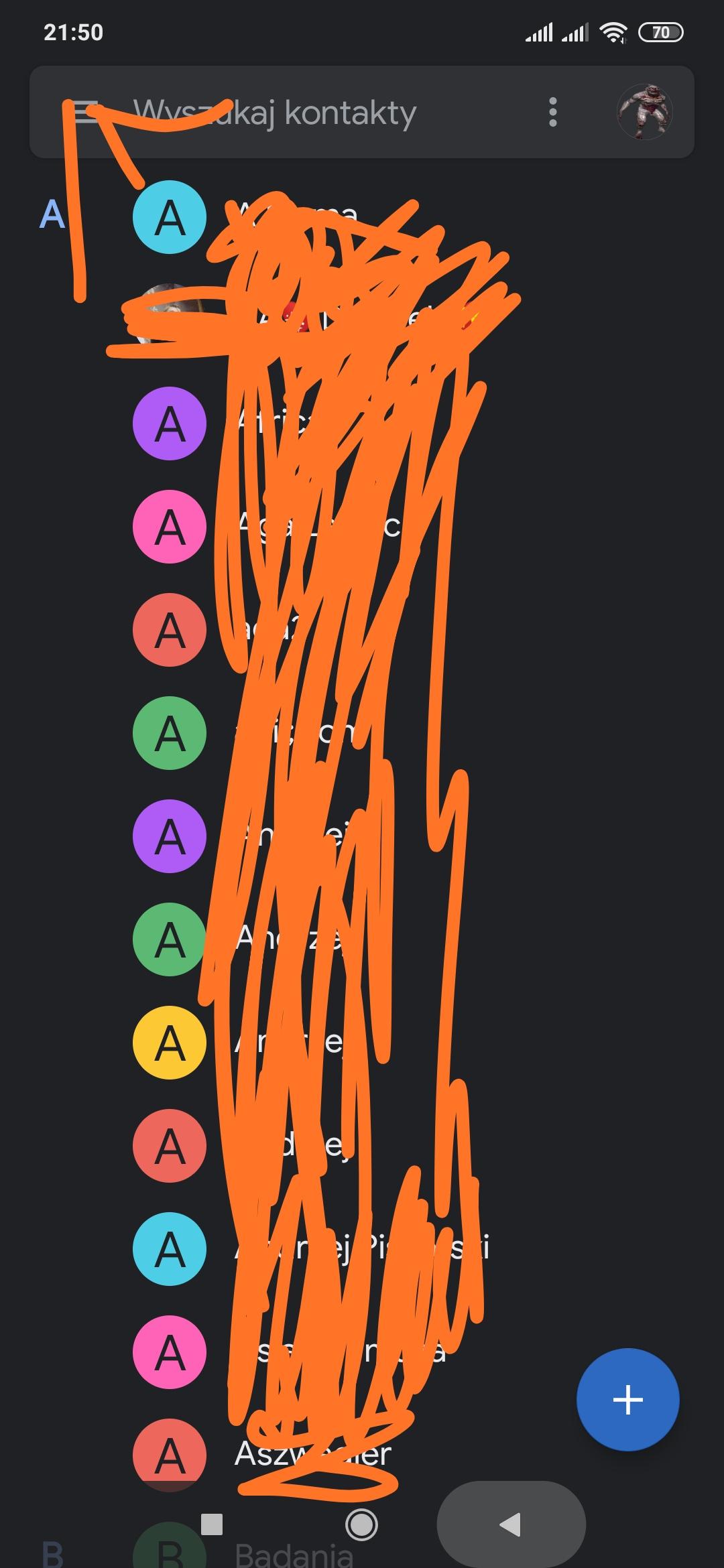Screen dimensions: 724x1568
Task: Open the hamburger navigation drawer
Action: [86, 112]
